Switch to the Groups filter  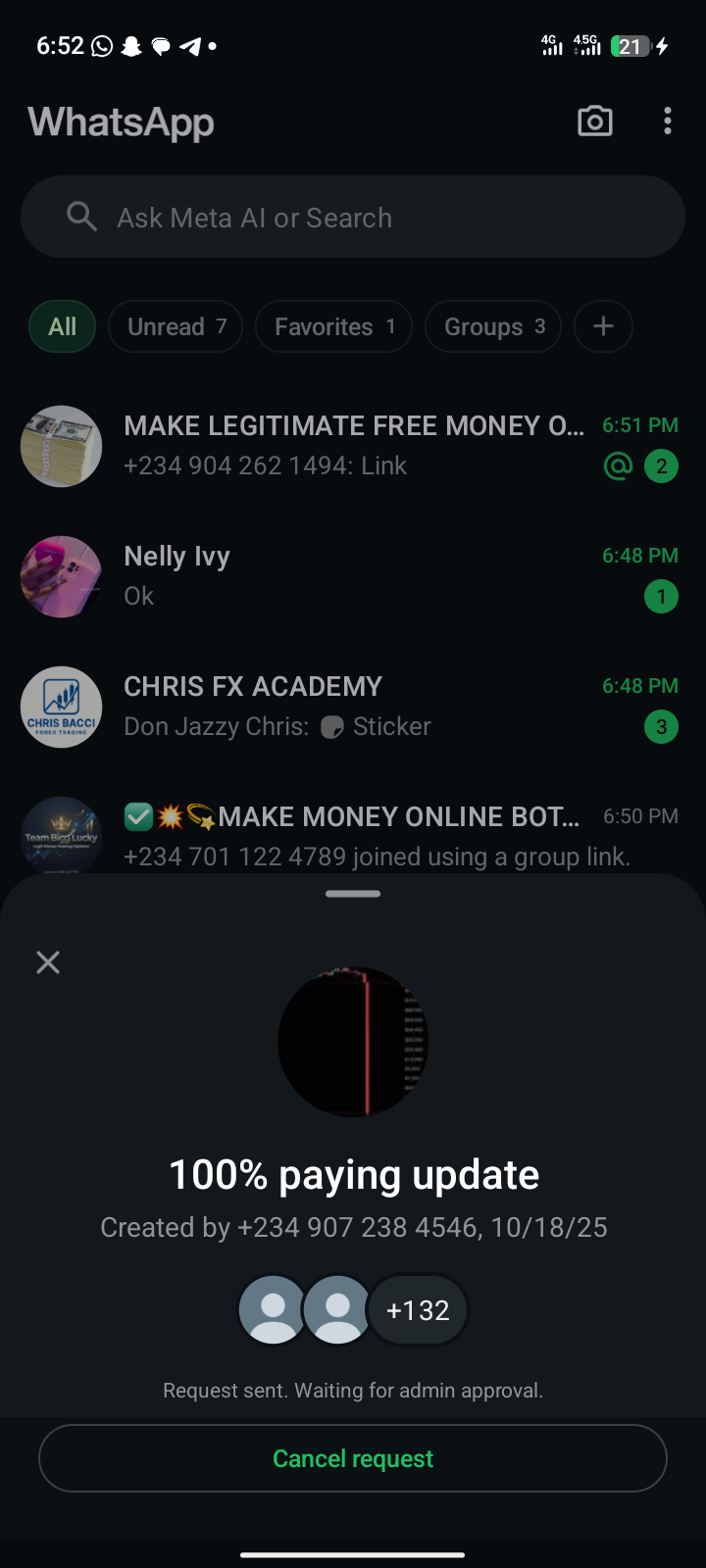point(493,326)
